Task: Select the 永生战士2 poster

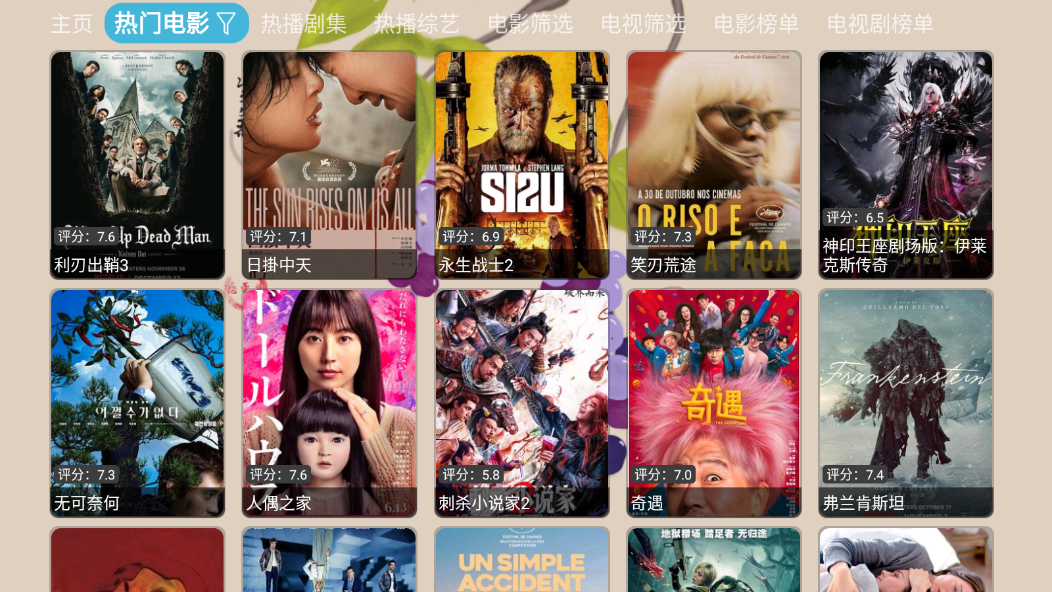Action: [521, 165]
